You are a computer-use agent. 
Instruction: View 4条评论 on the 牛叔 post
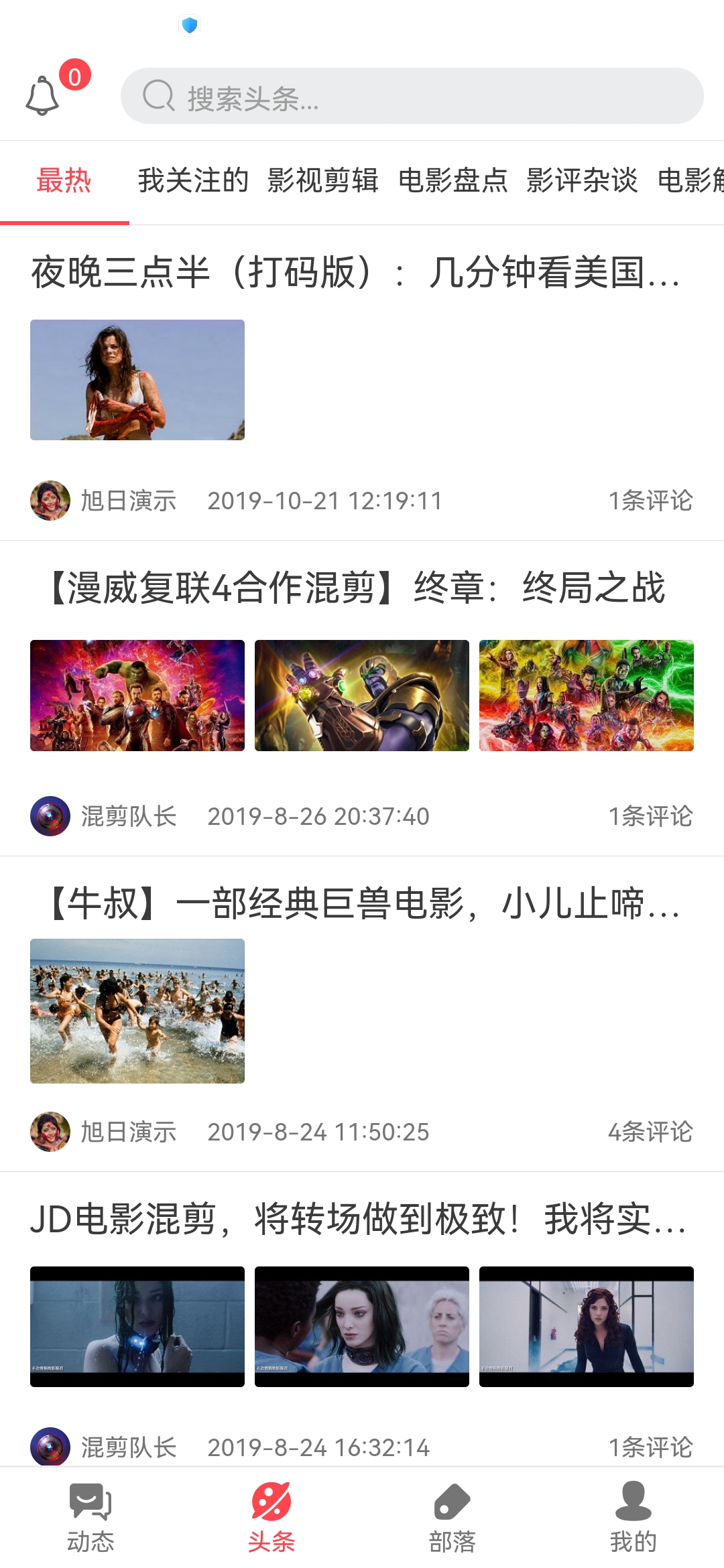(650, 1132)
